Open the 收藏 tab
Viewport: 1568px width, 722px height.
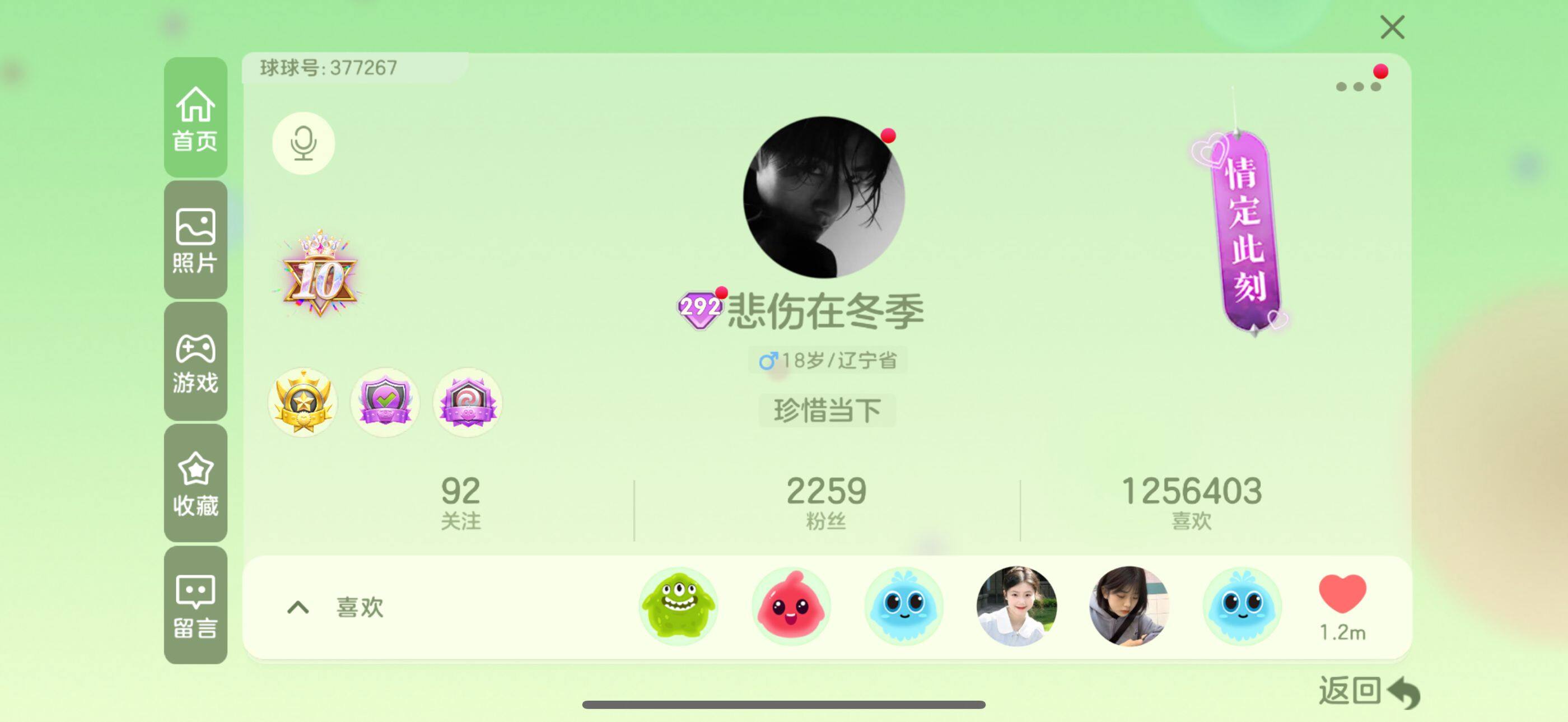(195, 483)
